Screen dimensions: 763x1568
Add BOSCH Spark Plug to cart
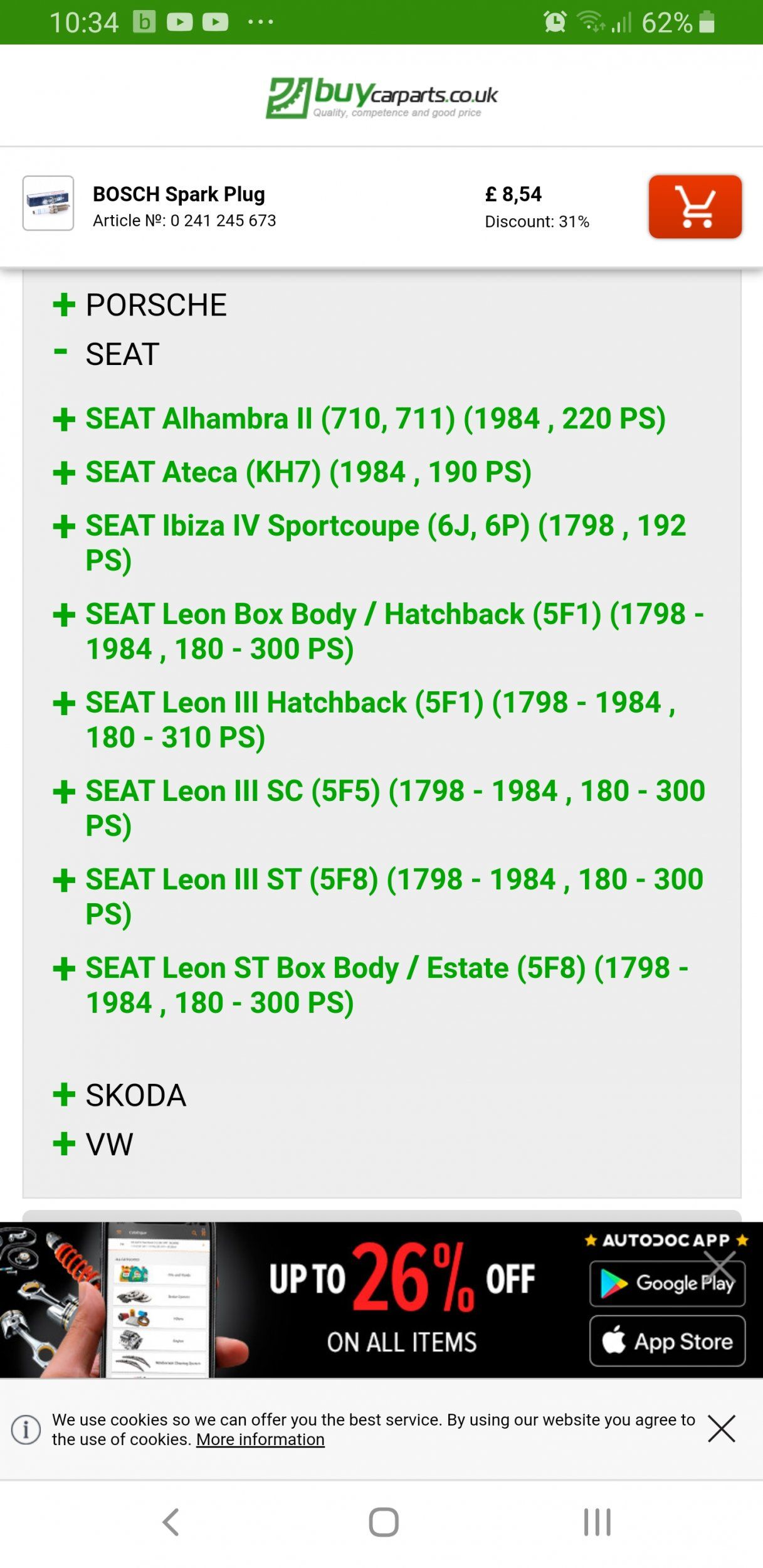coord(695,206)
